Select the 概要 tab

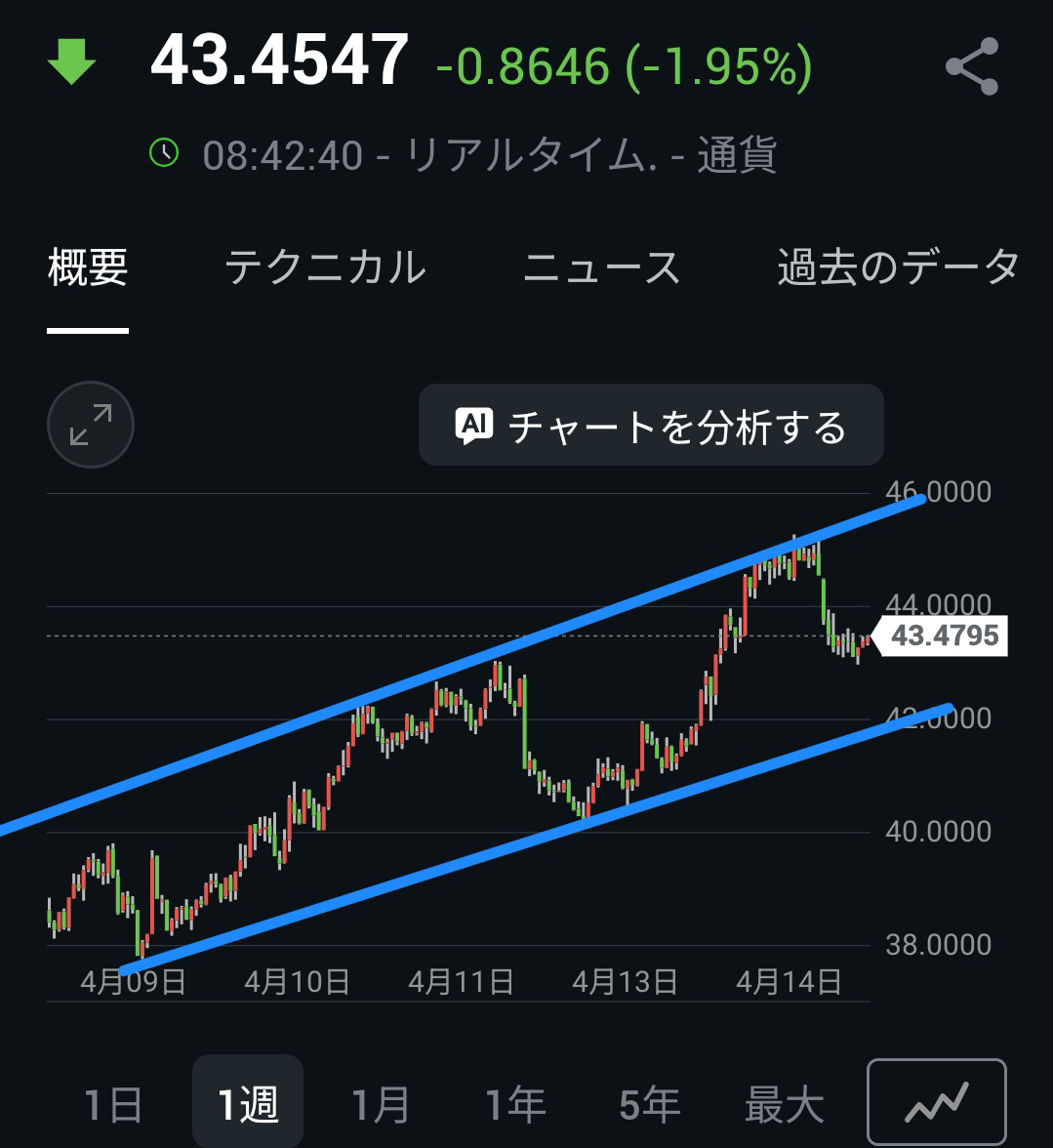86,269
